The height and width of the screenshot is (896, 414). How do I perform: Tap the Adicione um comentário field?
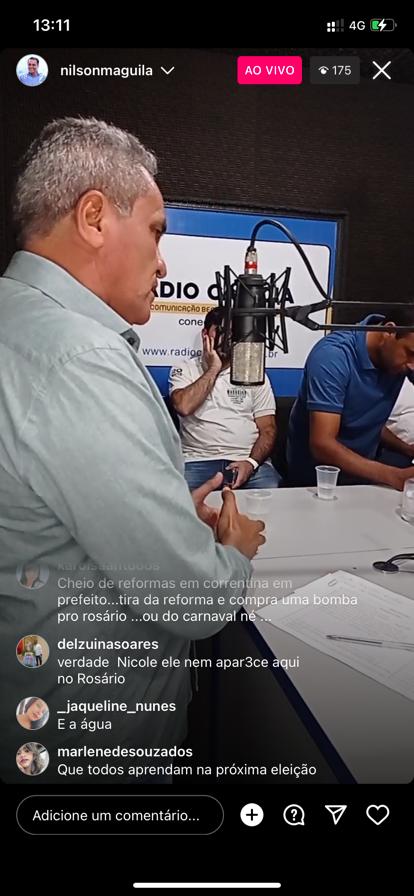coord(120,815)
